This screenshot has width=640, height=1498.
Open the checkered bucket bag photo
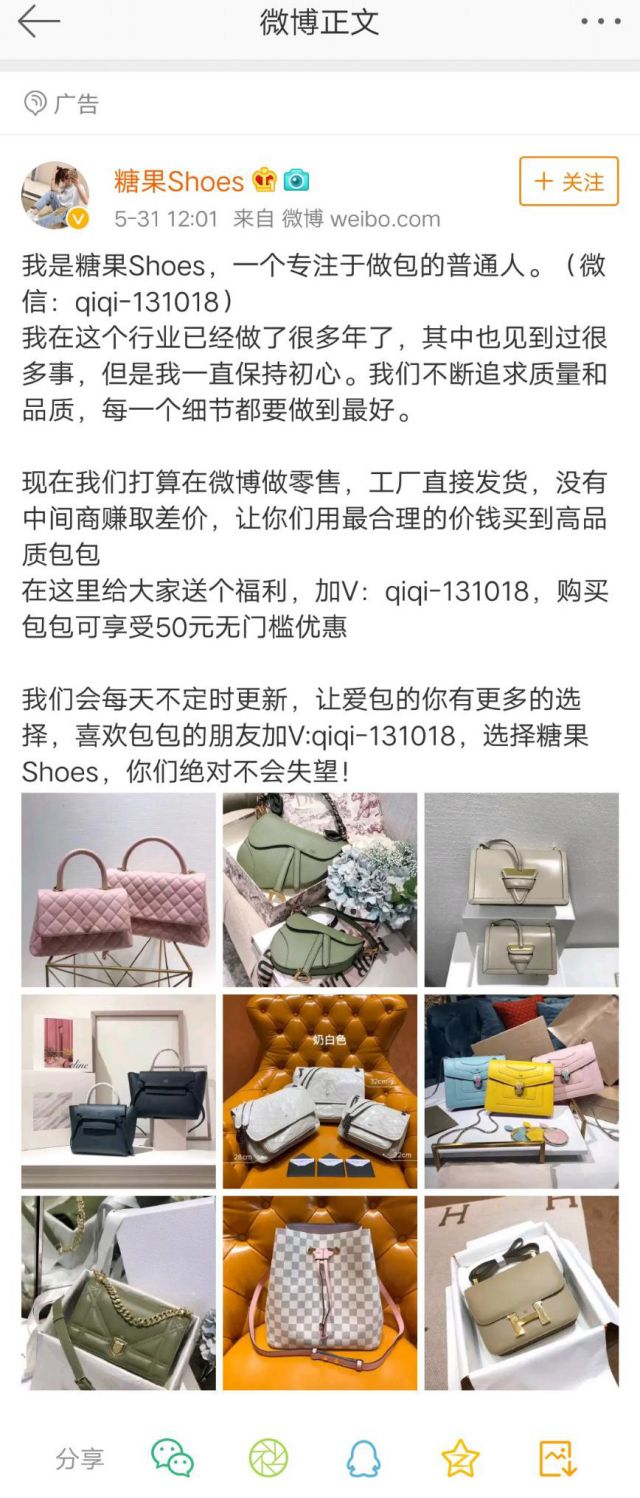click(320, 1292)
